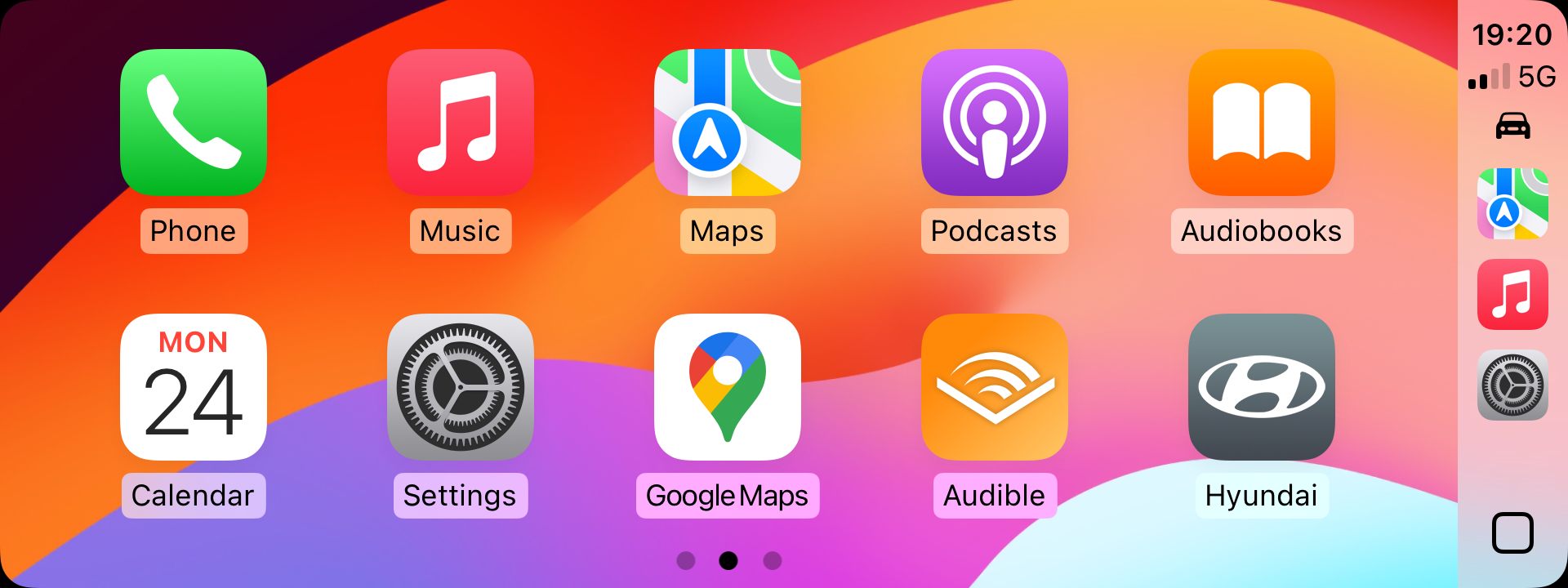Open the Calendar app
This screenshot has width=1568, height=588.
pyautogui.click(x=194, y=387)
